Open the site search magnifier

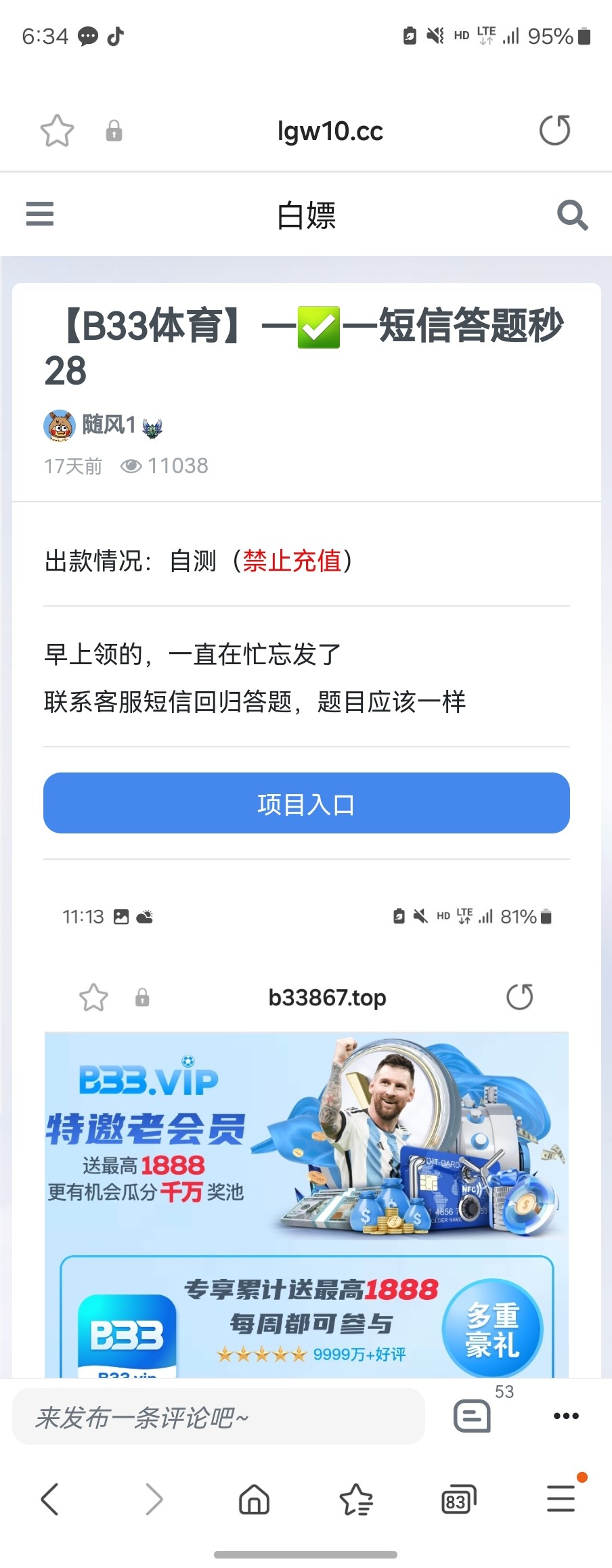(x=572, y=215)
